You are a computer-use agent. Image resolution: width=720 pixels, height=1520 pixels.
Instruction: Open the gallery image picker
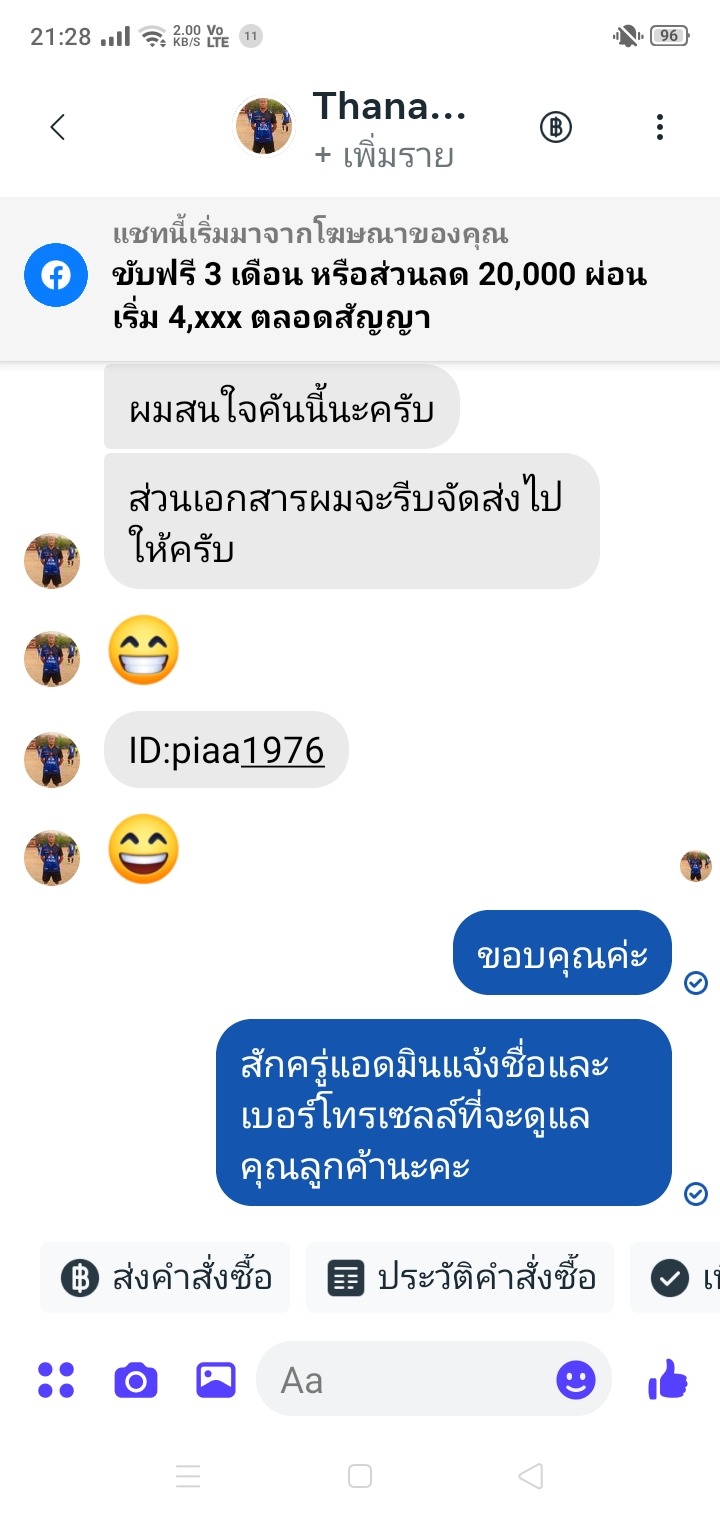[215, 1380]
